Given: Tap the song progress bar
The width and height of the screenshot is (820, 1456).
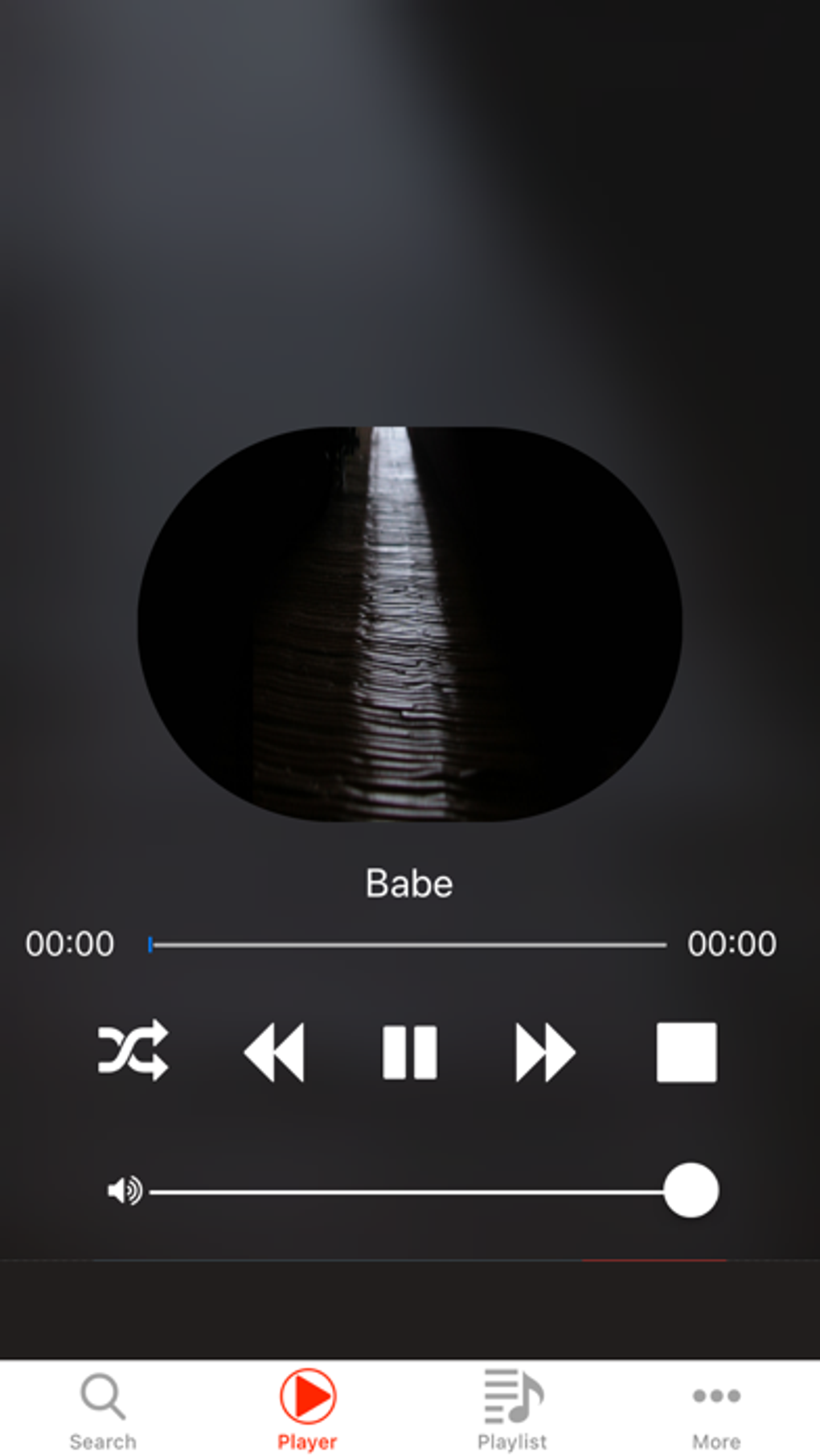Looking at the screenshot, I should click(408, 945).
